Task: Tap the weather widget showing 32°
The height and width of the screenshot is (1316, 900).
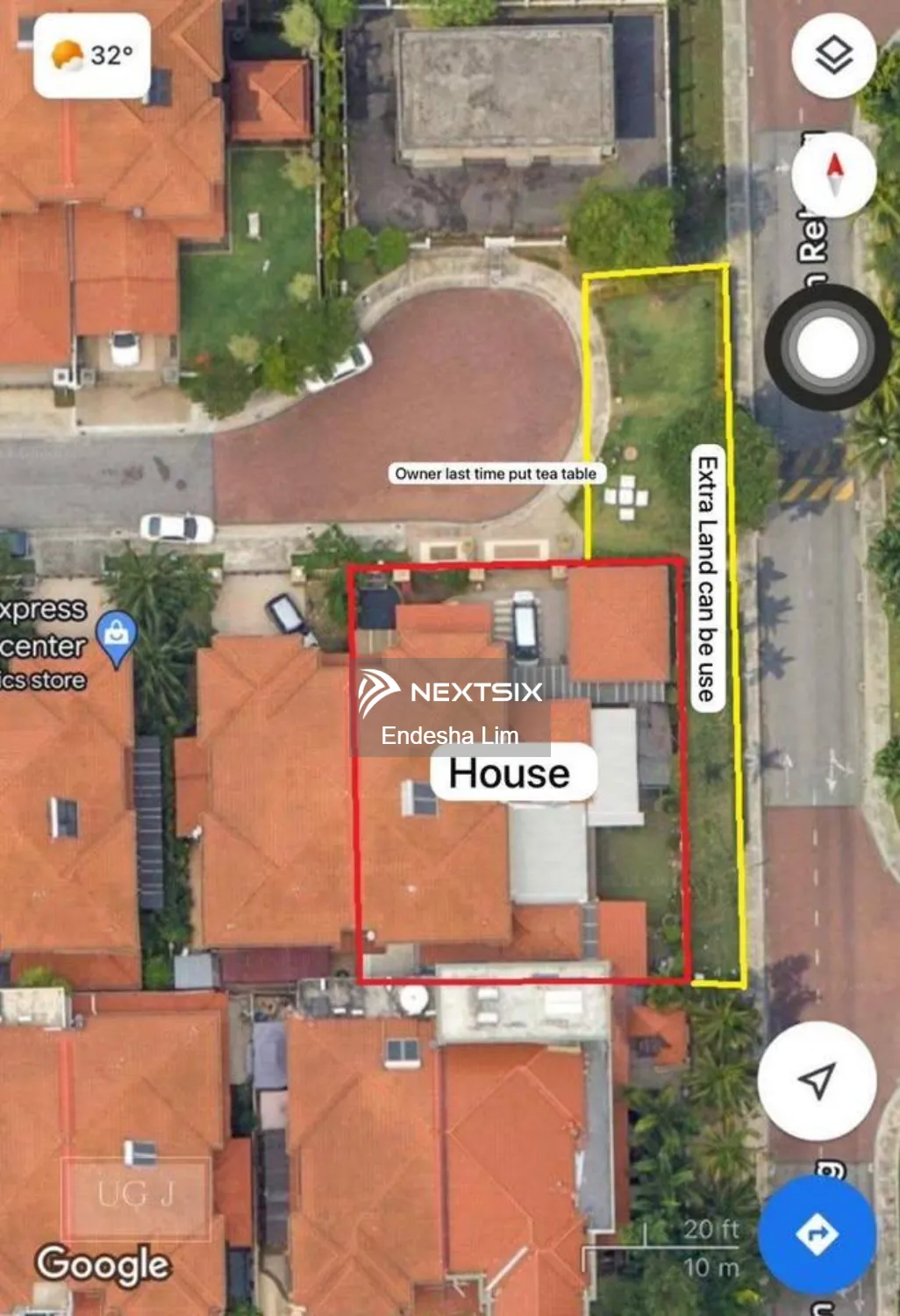Action: (92, 54)
